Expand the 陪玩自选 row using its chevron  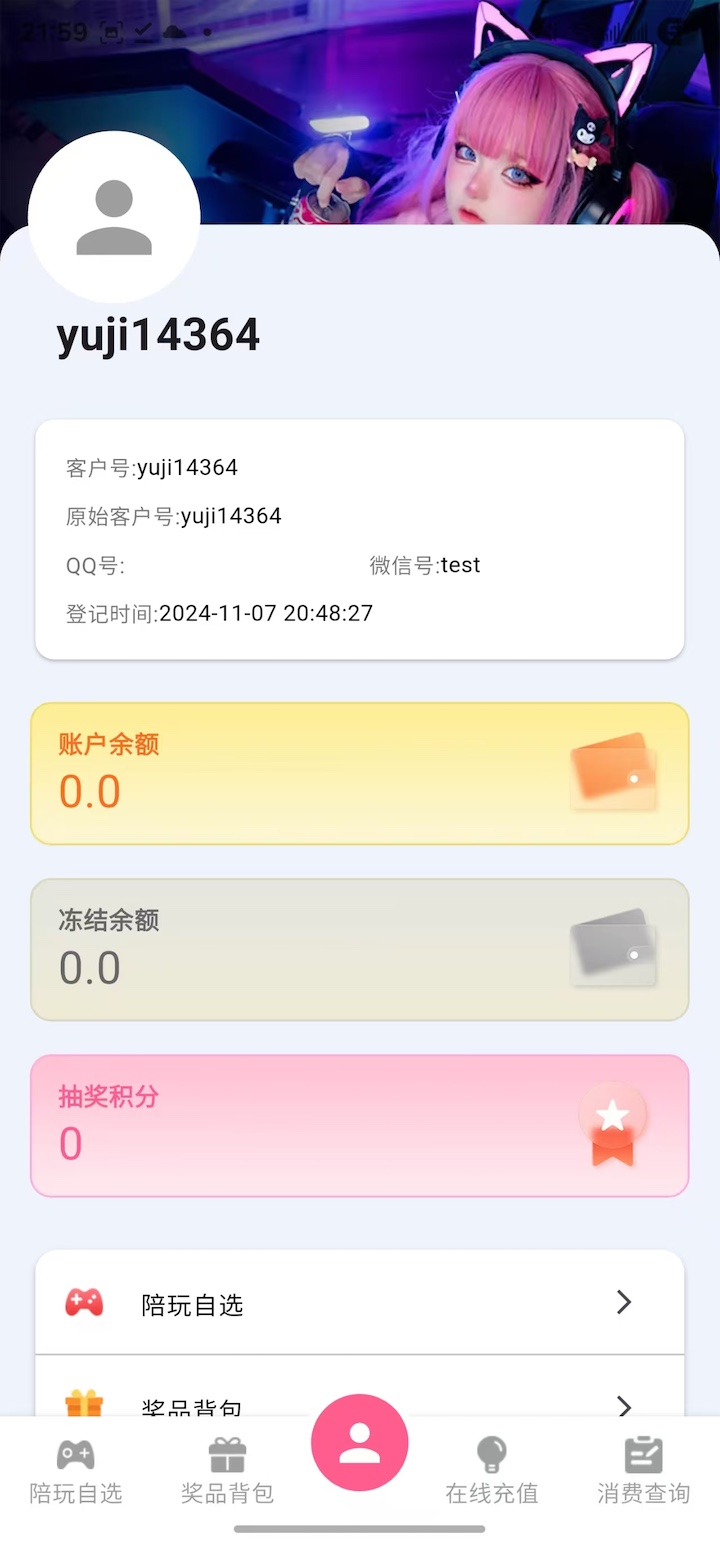point(624,1302)
